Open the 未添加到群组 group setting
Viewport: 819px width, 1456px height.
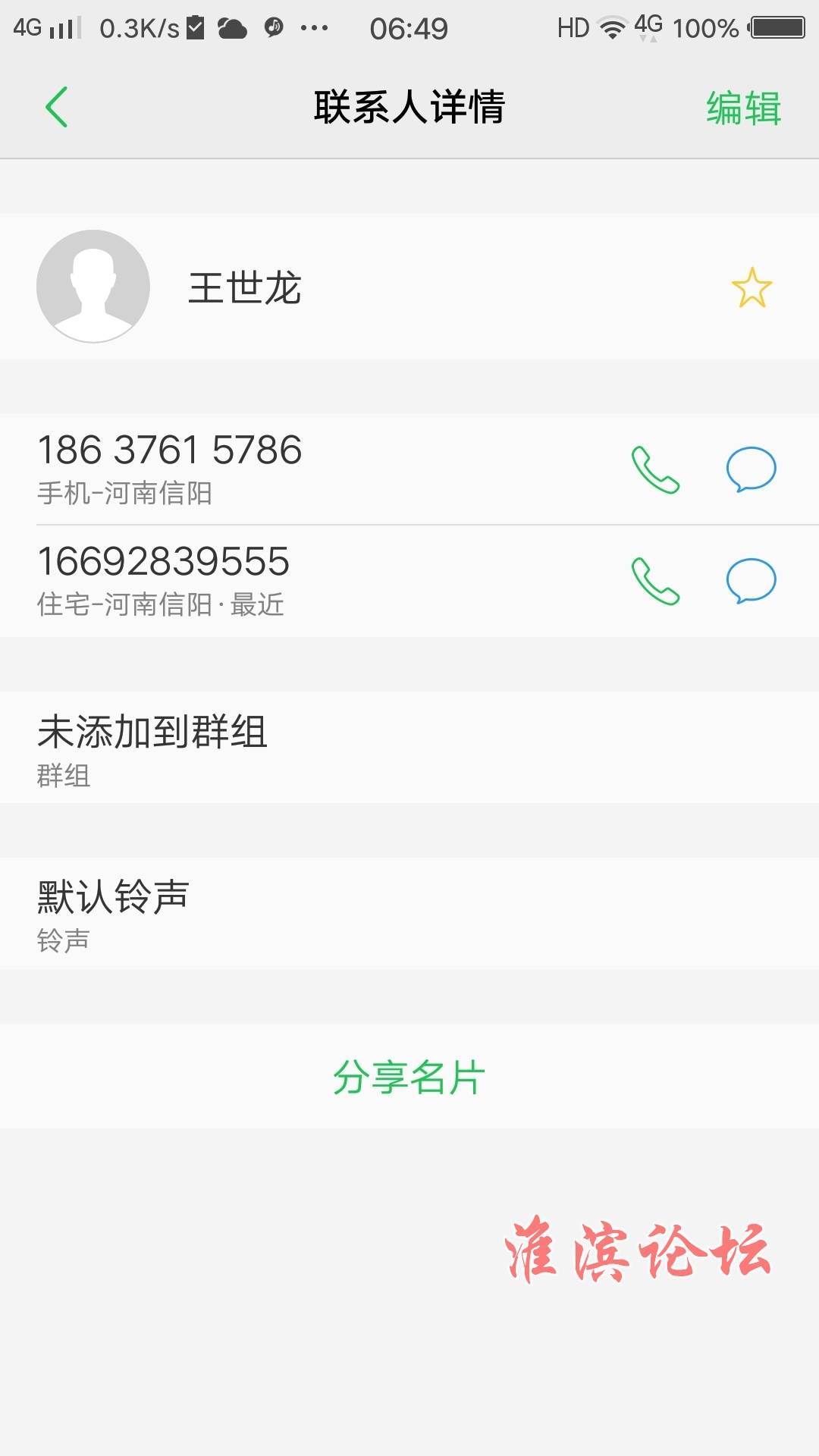point(409,748)
